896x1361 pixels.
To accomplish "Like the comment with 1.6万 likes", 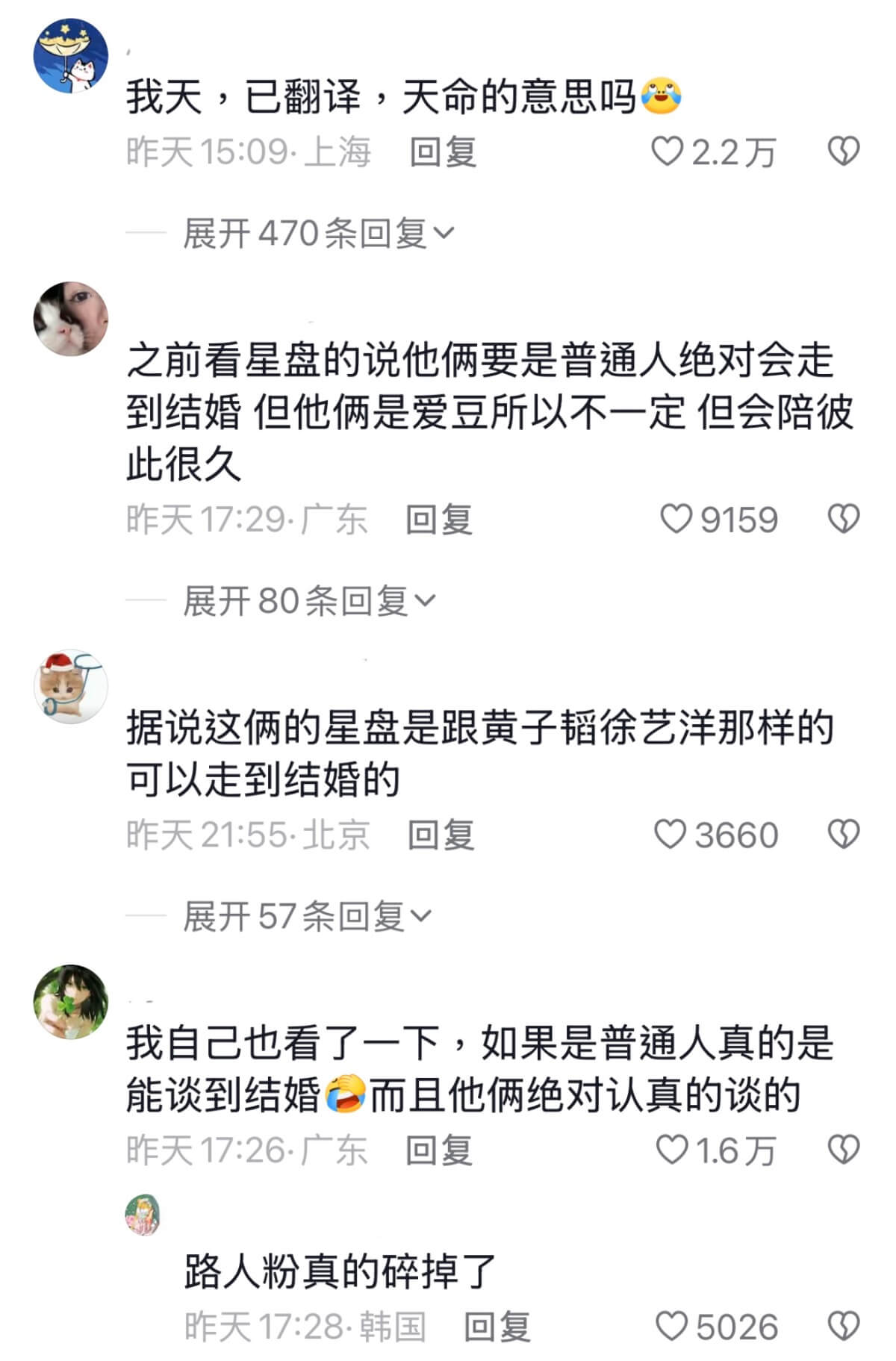I will point(671,1150).
